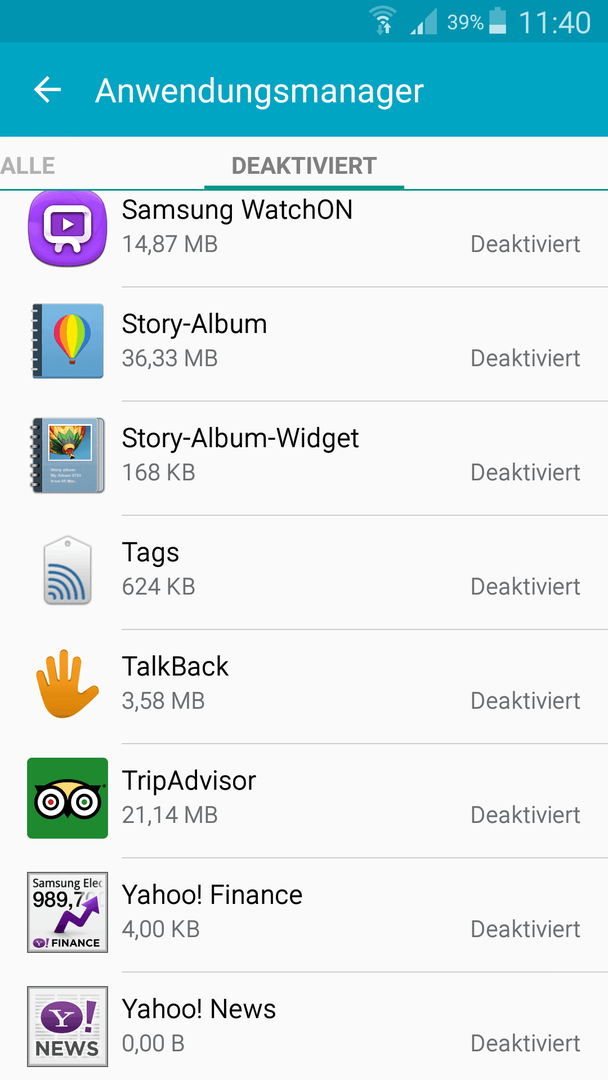Tap the Tags app row
The width and height of the screenshot is (608, 1080).
coord(304,573)
